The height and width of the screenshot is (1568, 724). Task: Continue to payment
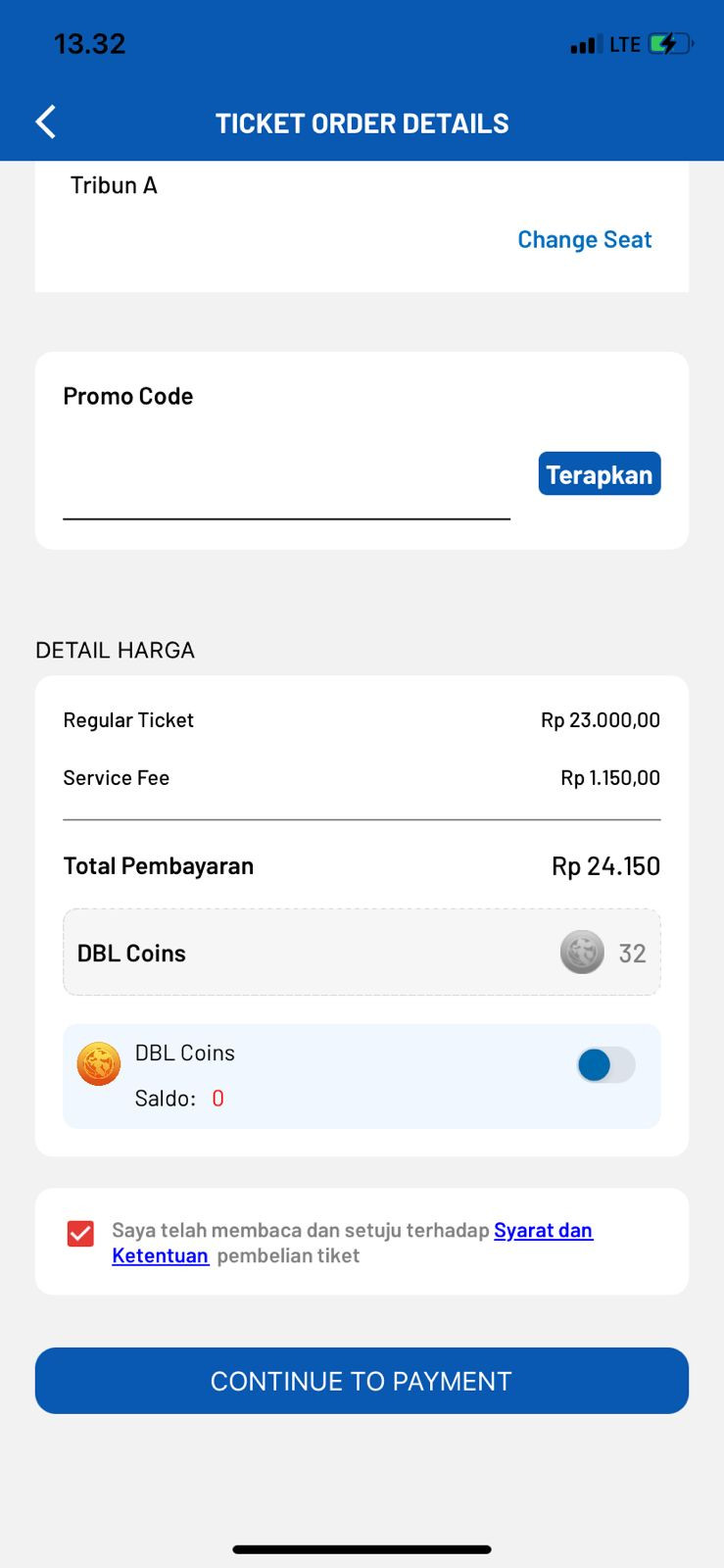click(362, 1381)
